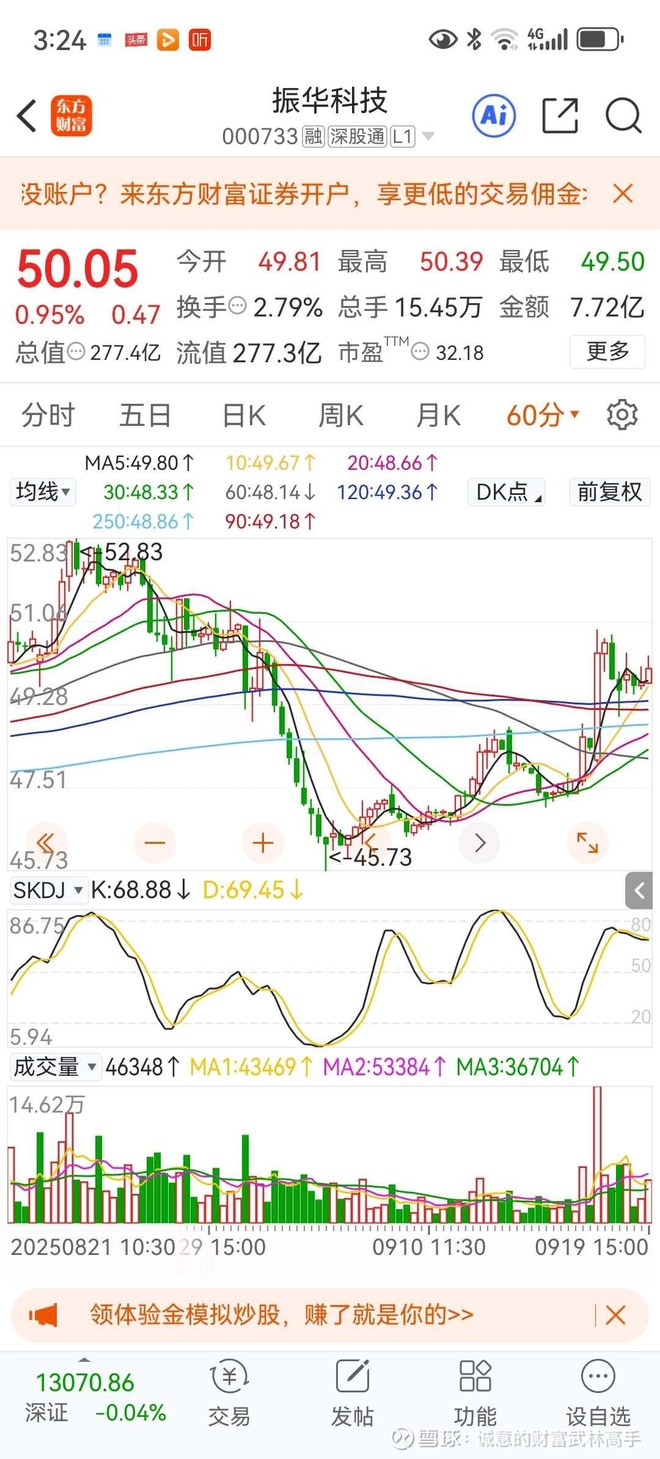Open the search magnifier

click(x=623, y=117)
